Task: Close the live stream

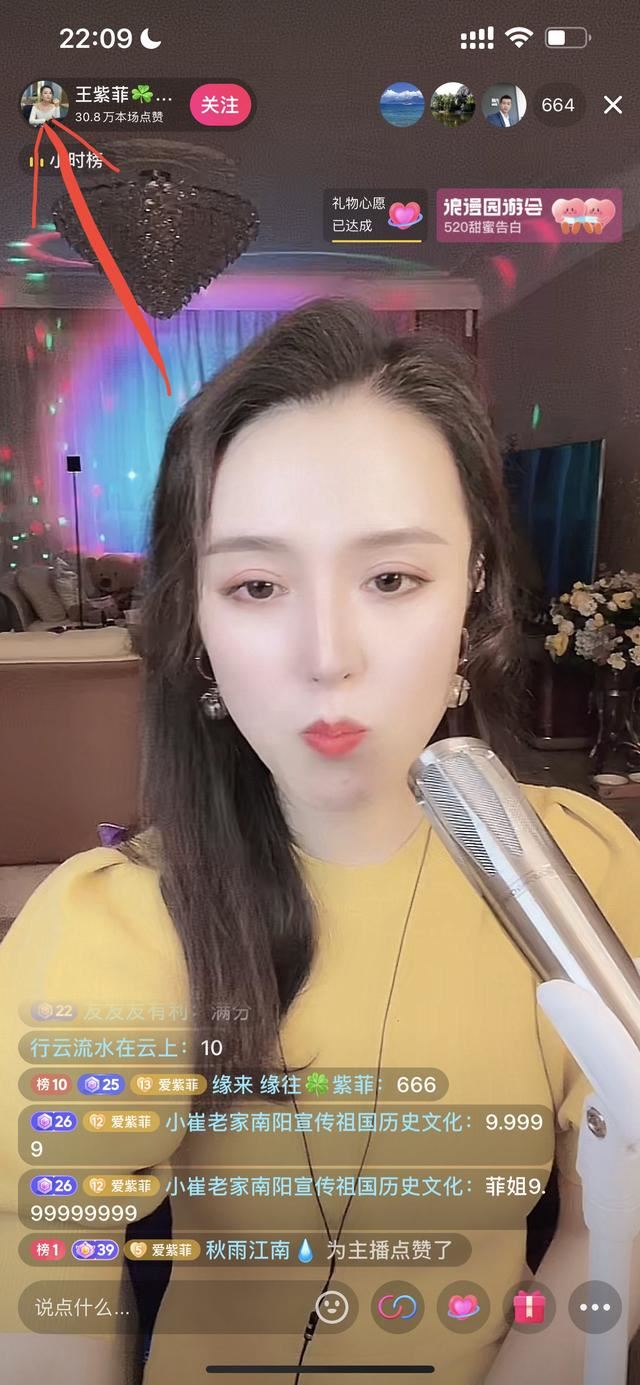Action: 613,105
